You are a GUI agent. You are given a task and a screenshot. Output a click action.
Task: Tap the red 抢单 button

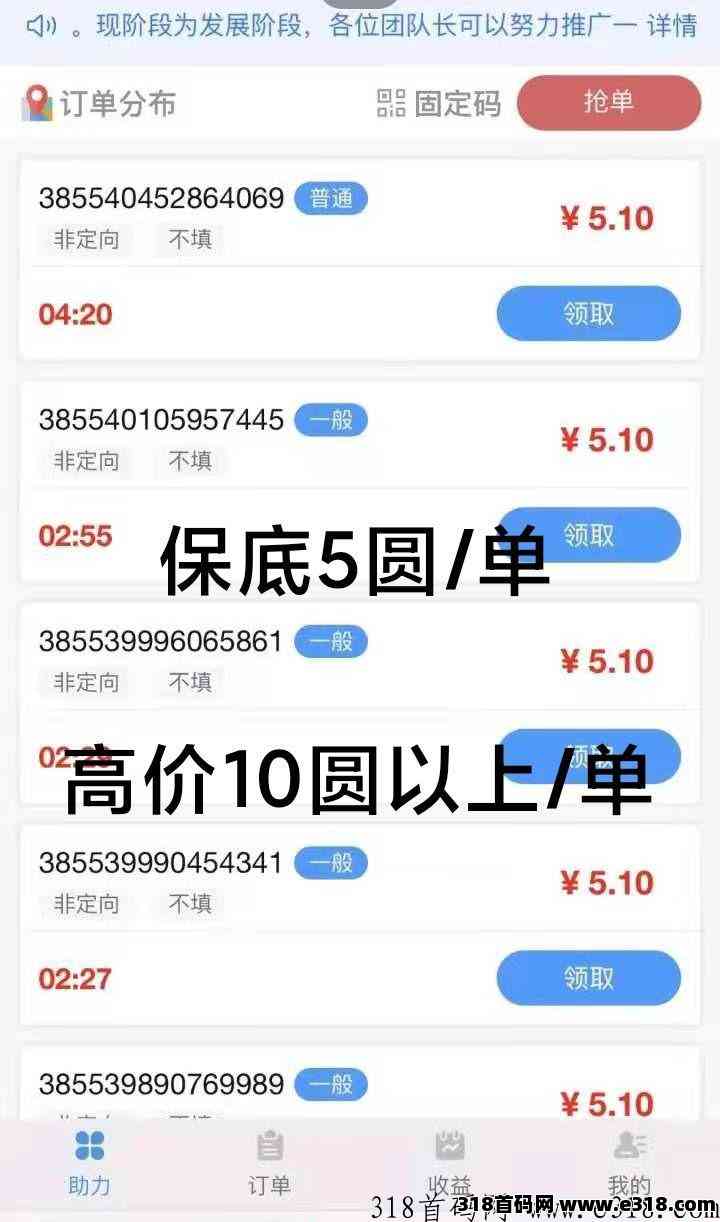(609, 102)
